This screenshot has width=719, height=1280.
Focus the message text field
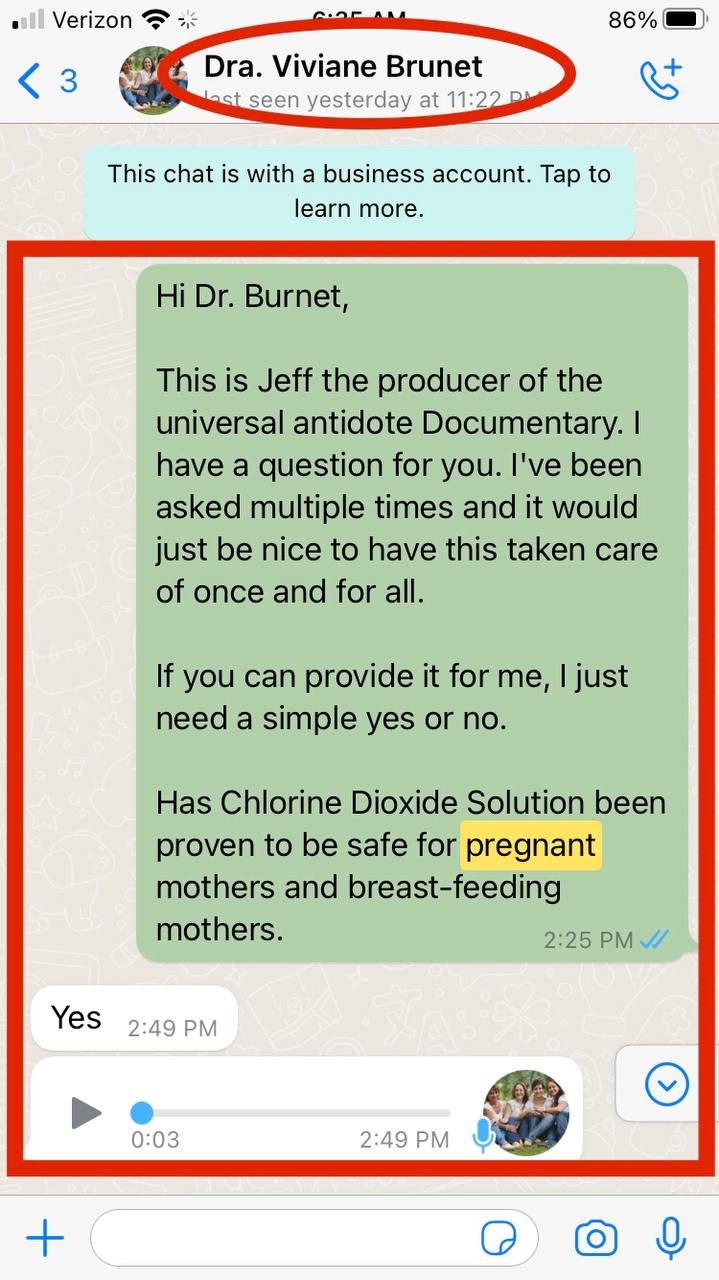pyautogui.click(x=285, y=1239)
